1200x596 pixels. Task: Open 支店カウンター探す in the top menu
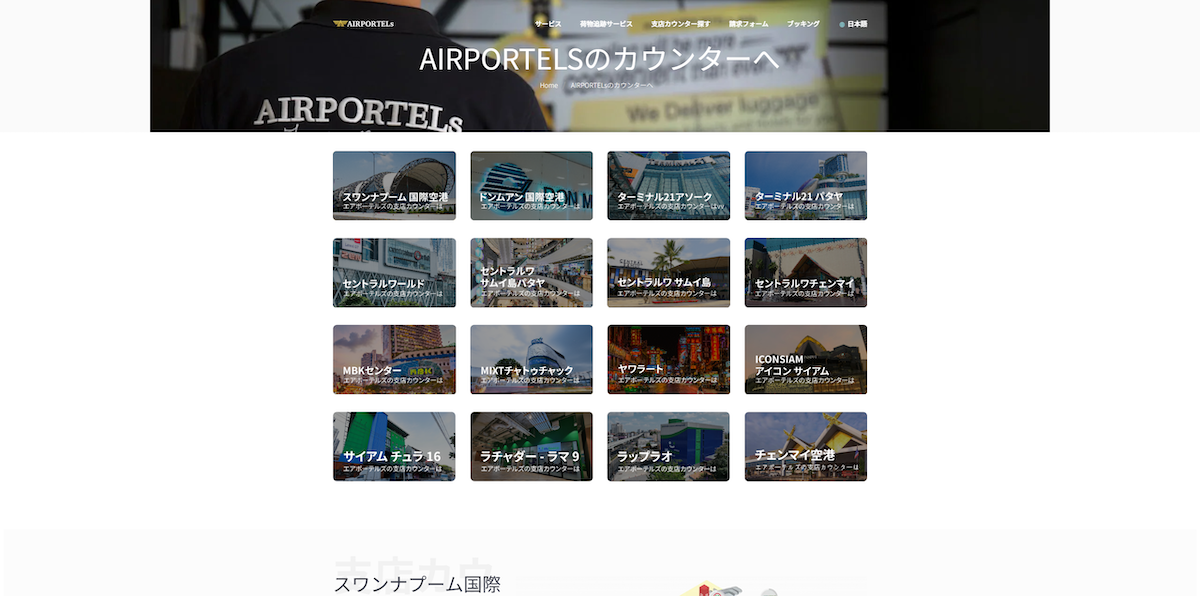coord(680,24)
